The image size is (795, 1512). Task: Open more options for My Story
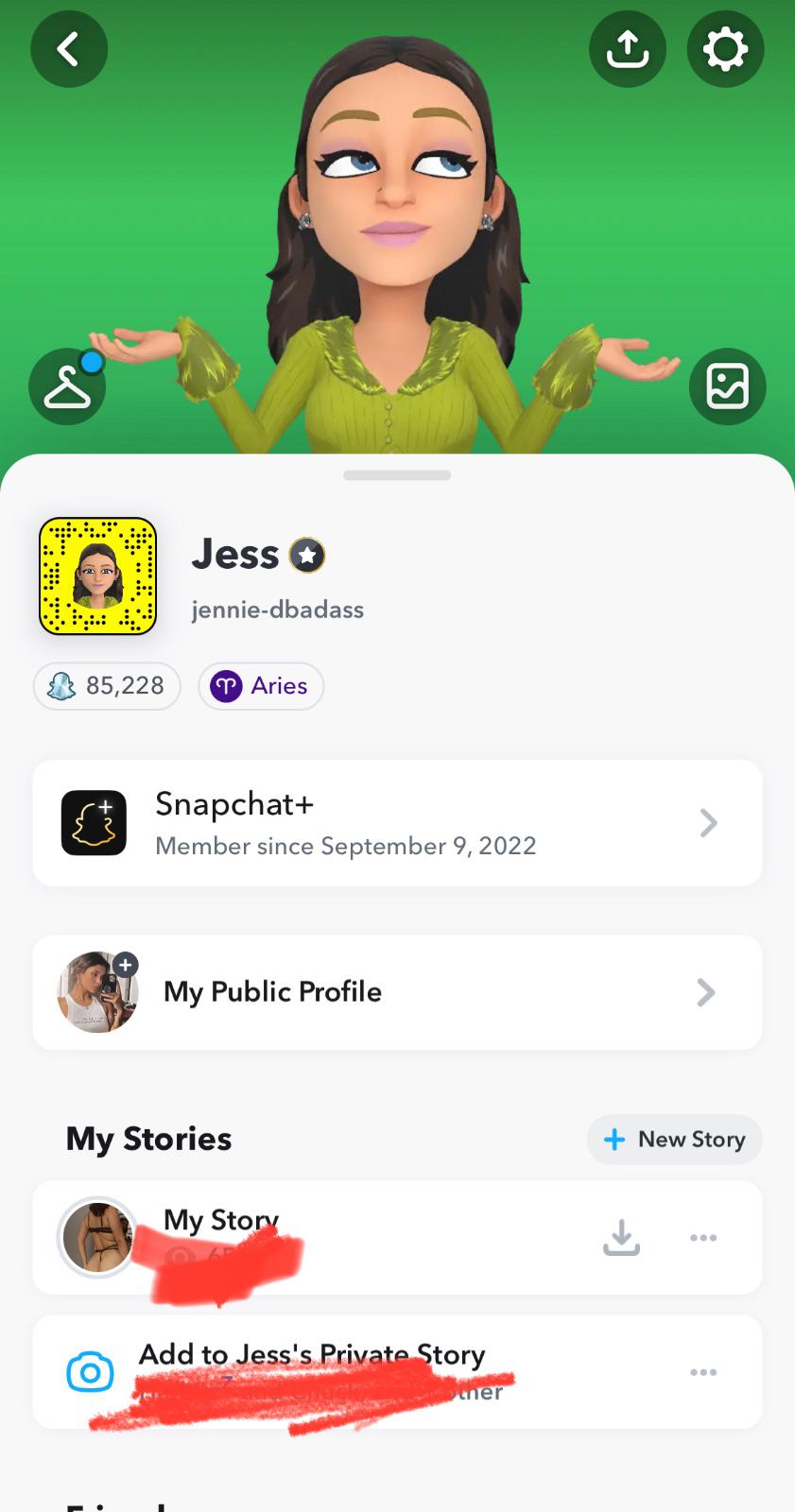coord(703,1237)
